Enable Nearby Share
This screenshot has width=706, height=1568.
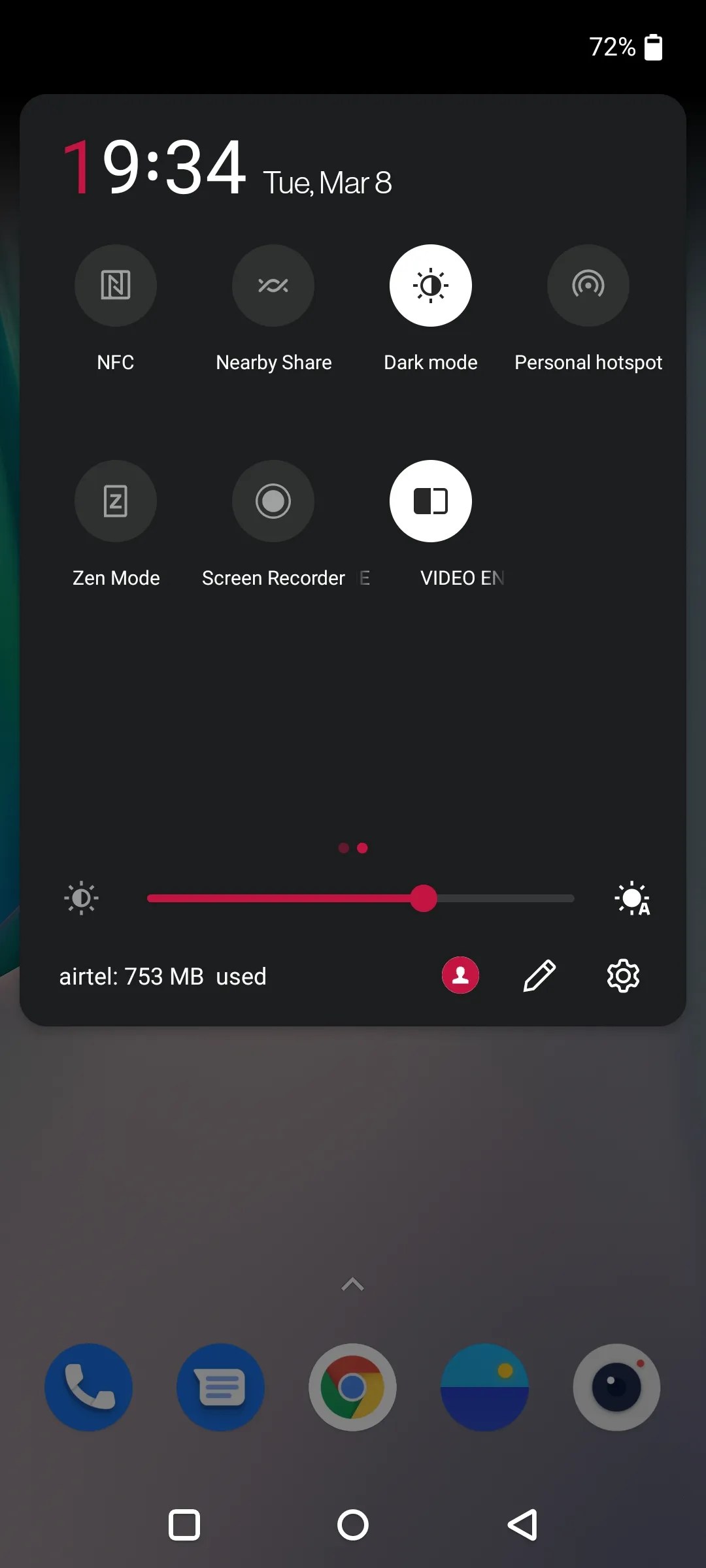(x=273, y=286)
